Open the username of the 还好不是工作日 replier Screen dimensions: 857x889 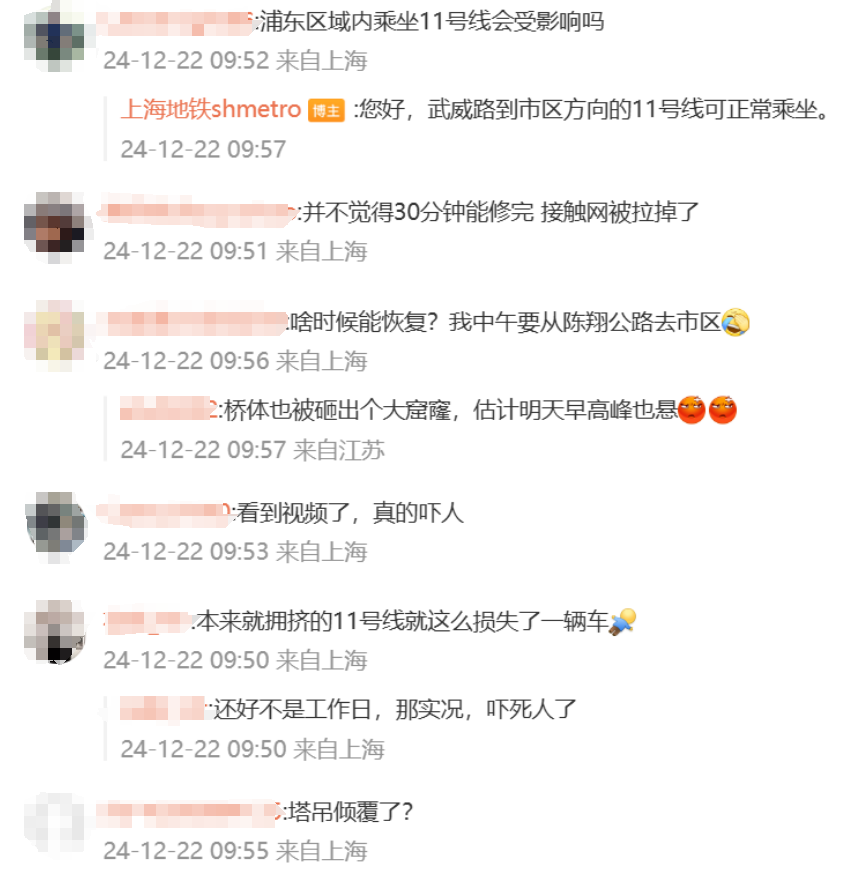[162, 710]
